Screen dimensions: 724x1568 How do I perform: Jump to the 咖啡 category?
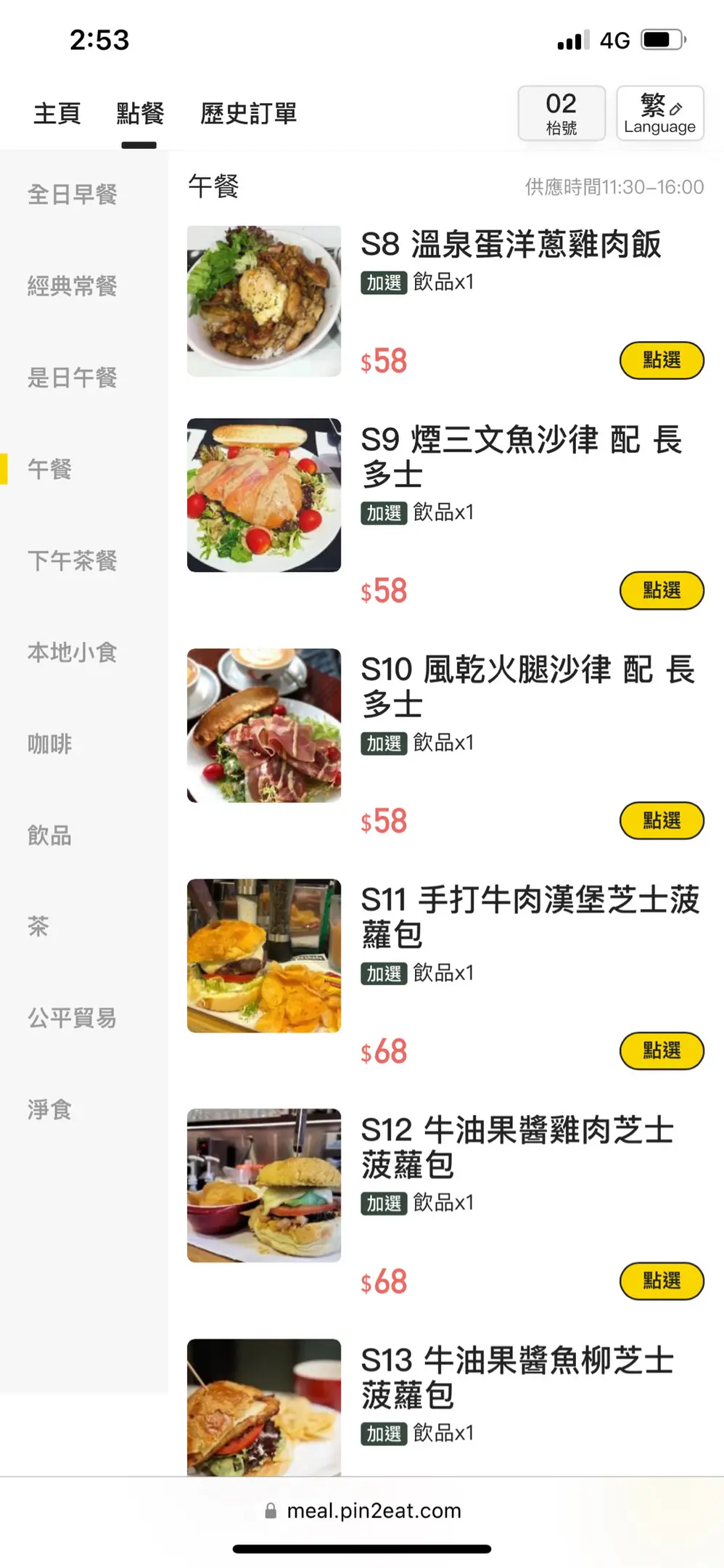click(50, 744)
